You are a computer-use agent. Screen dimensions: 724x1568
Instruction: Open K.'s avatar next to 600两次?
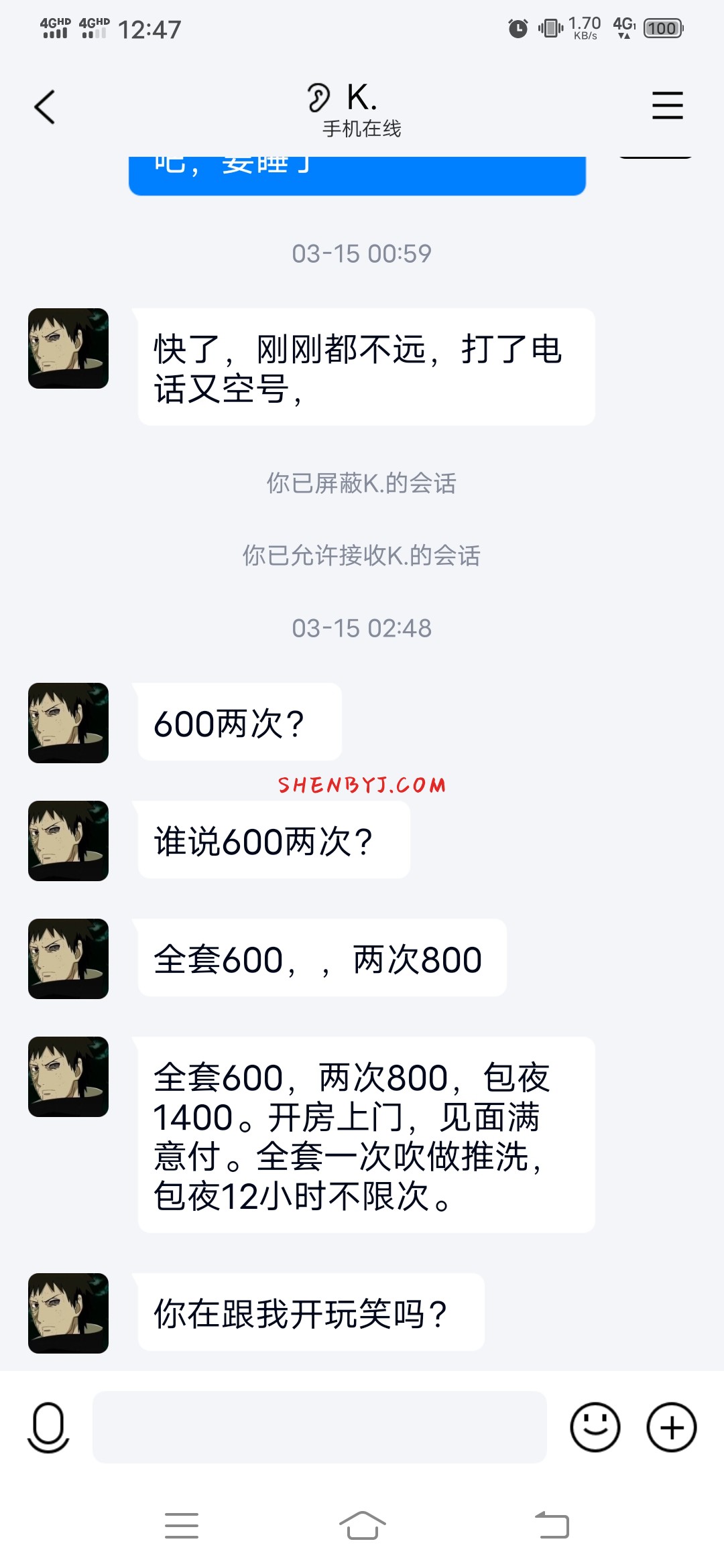68,723
